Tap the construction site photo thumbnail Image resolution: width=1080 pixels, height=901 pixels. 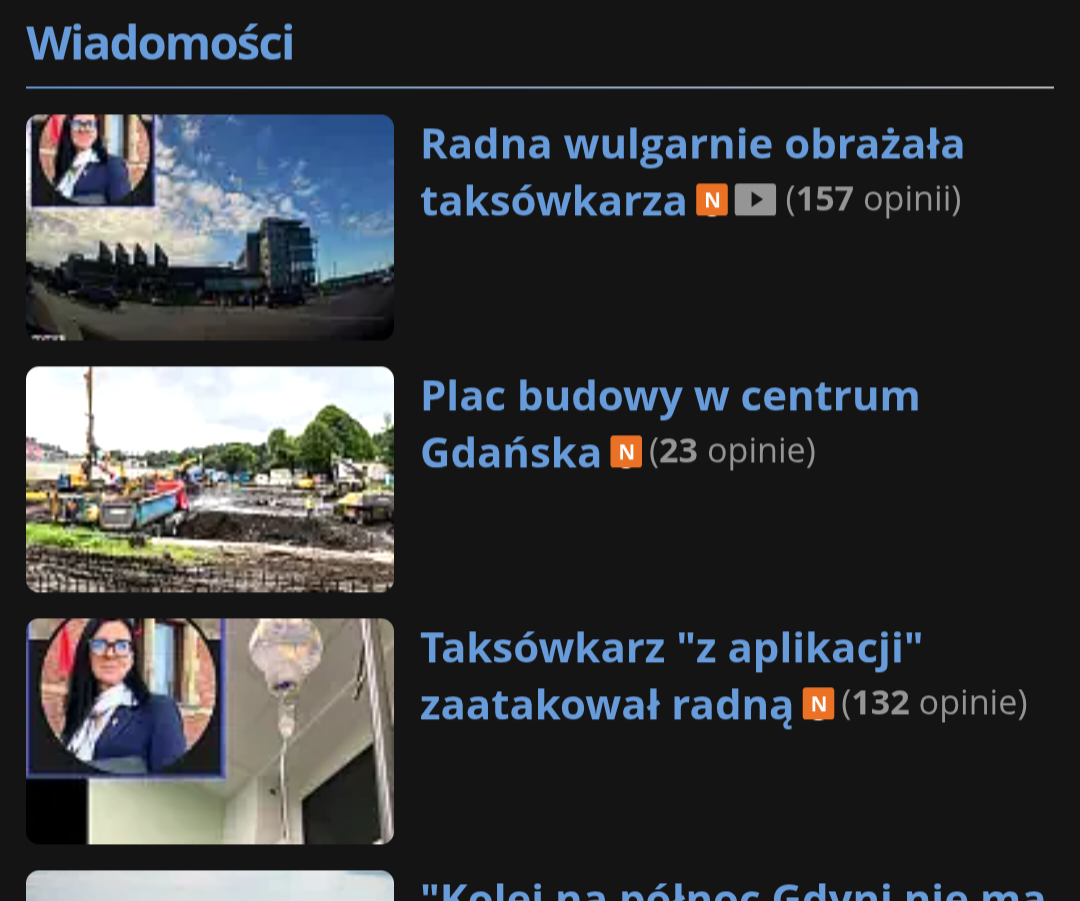pyautogui.click(x=210, y=480)
